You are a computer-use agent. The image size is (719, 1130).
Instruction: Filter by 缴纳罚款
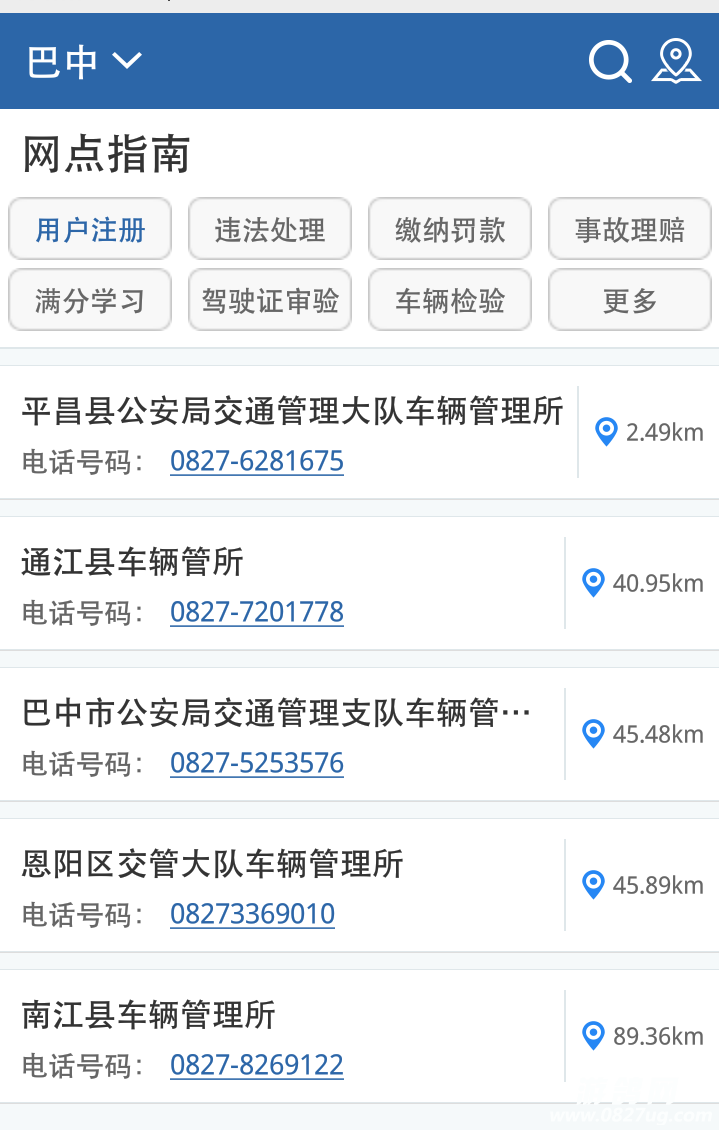(x=450, y=230)
